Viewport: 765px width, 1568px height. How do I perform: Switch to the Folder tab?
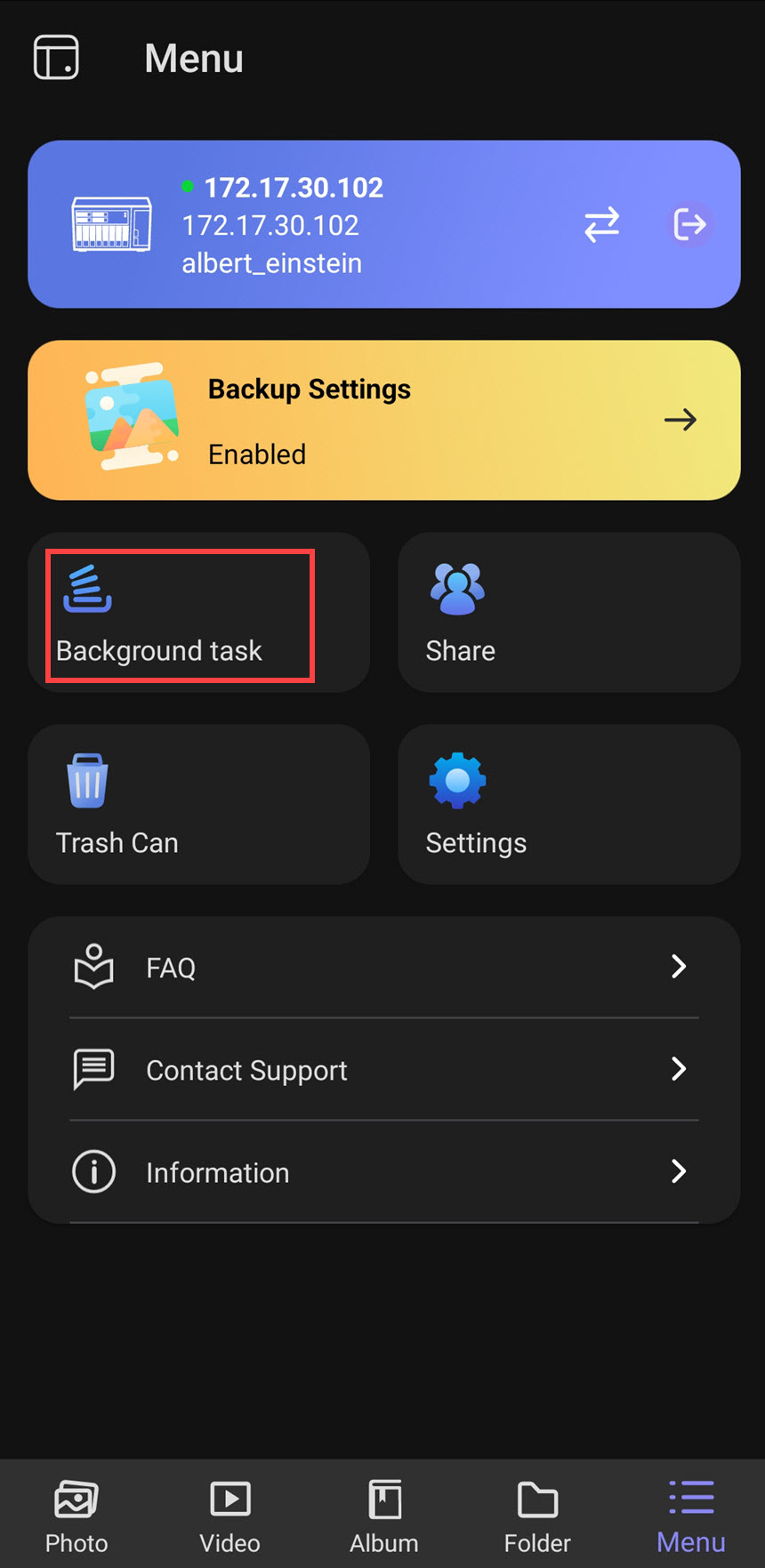point(537,1516)
